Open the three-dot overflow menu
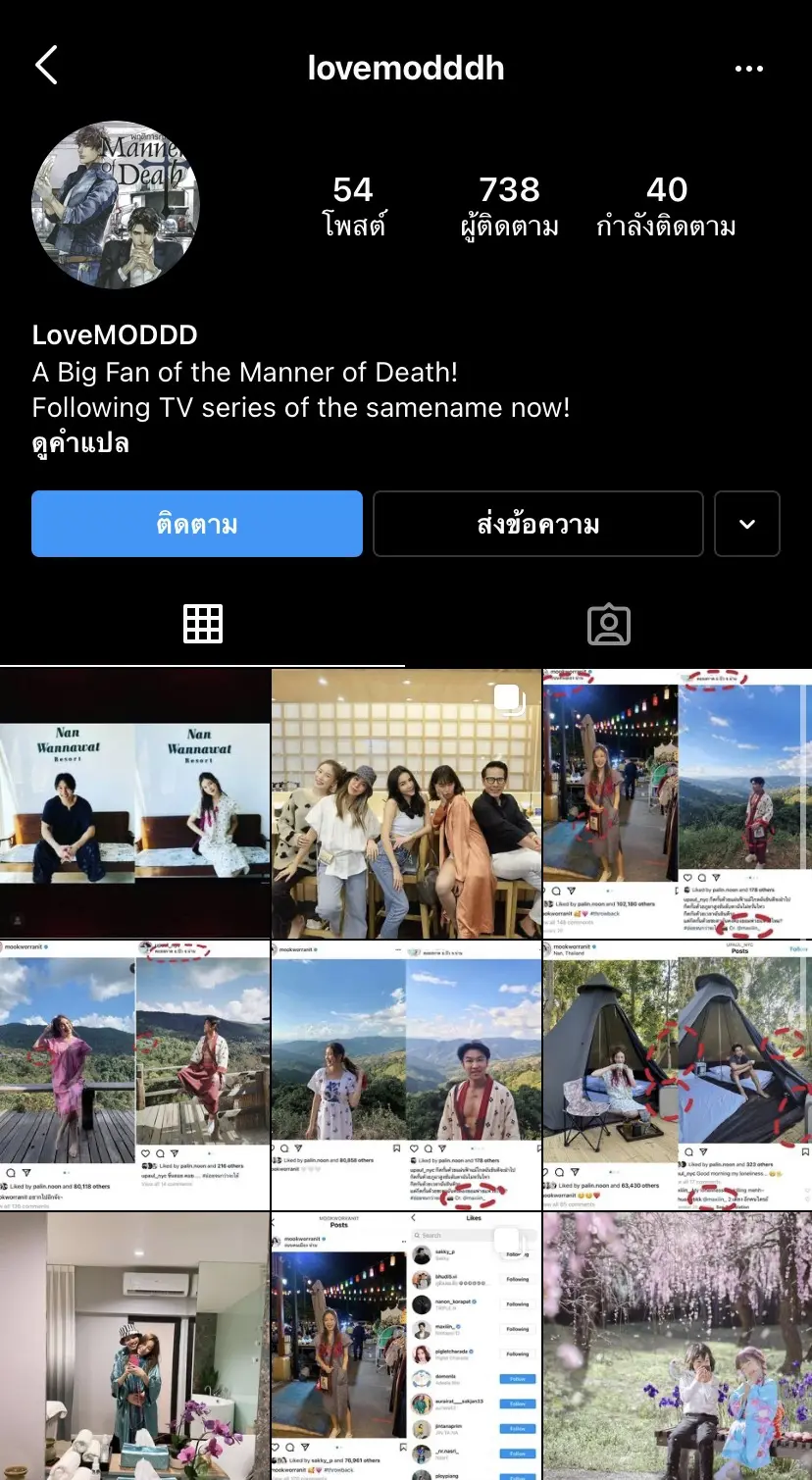 point(748,69)
